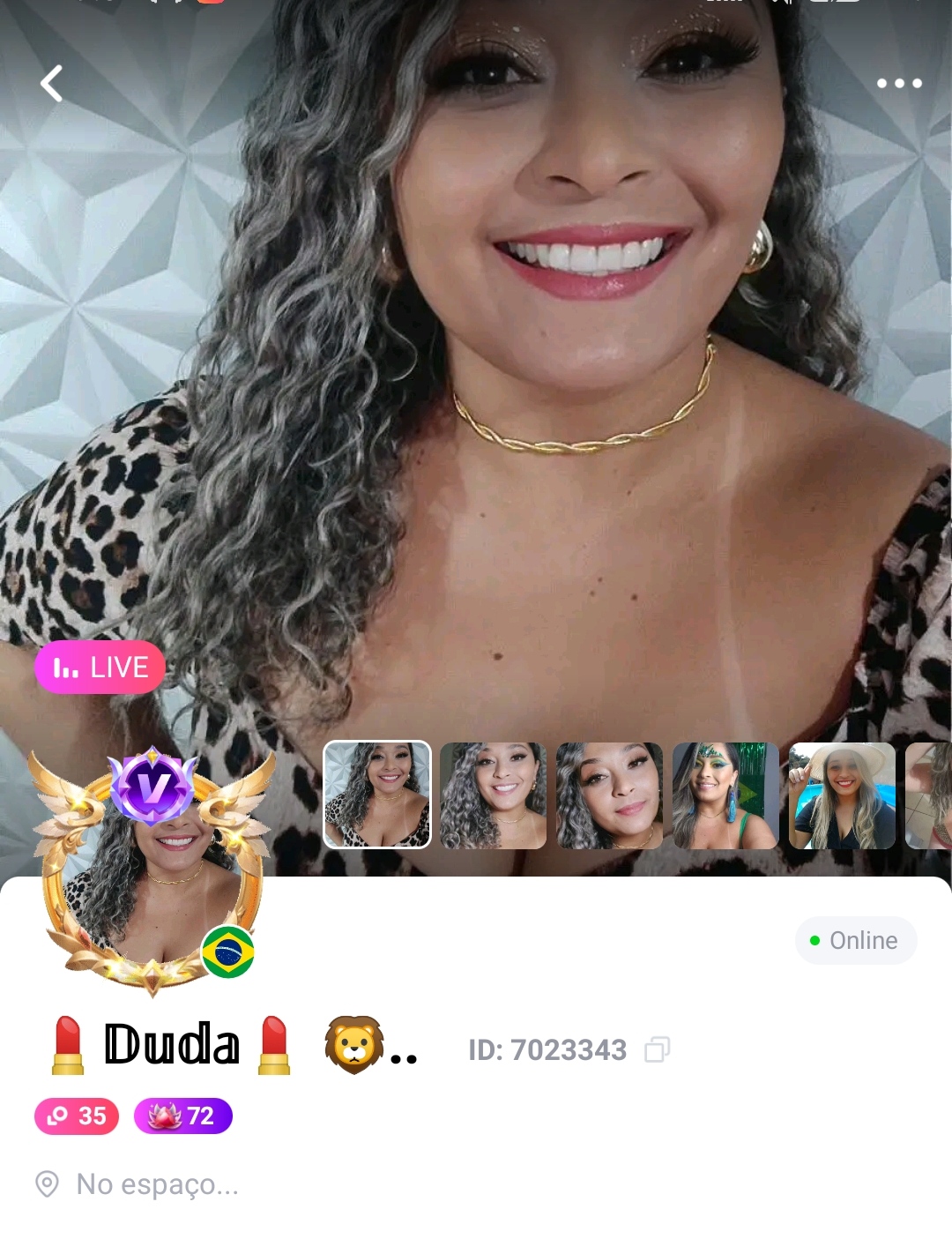View the fifth photo with the hat
Image resolution: width=952 pixels, height=1239 pixels.
842,795
